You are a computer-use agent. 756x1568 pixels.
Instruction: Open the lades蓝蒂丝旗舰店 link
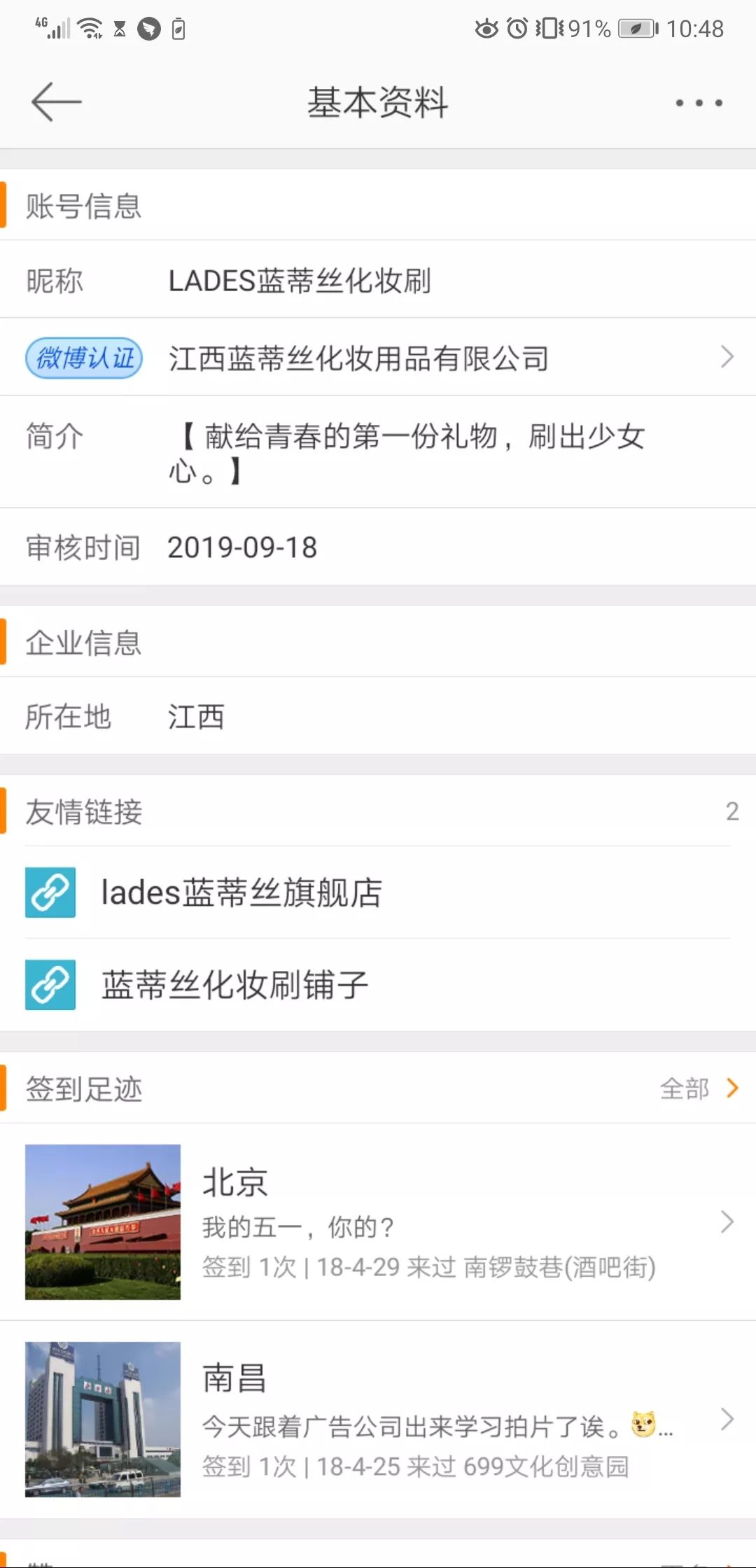click(378, 892)
